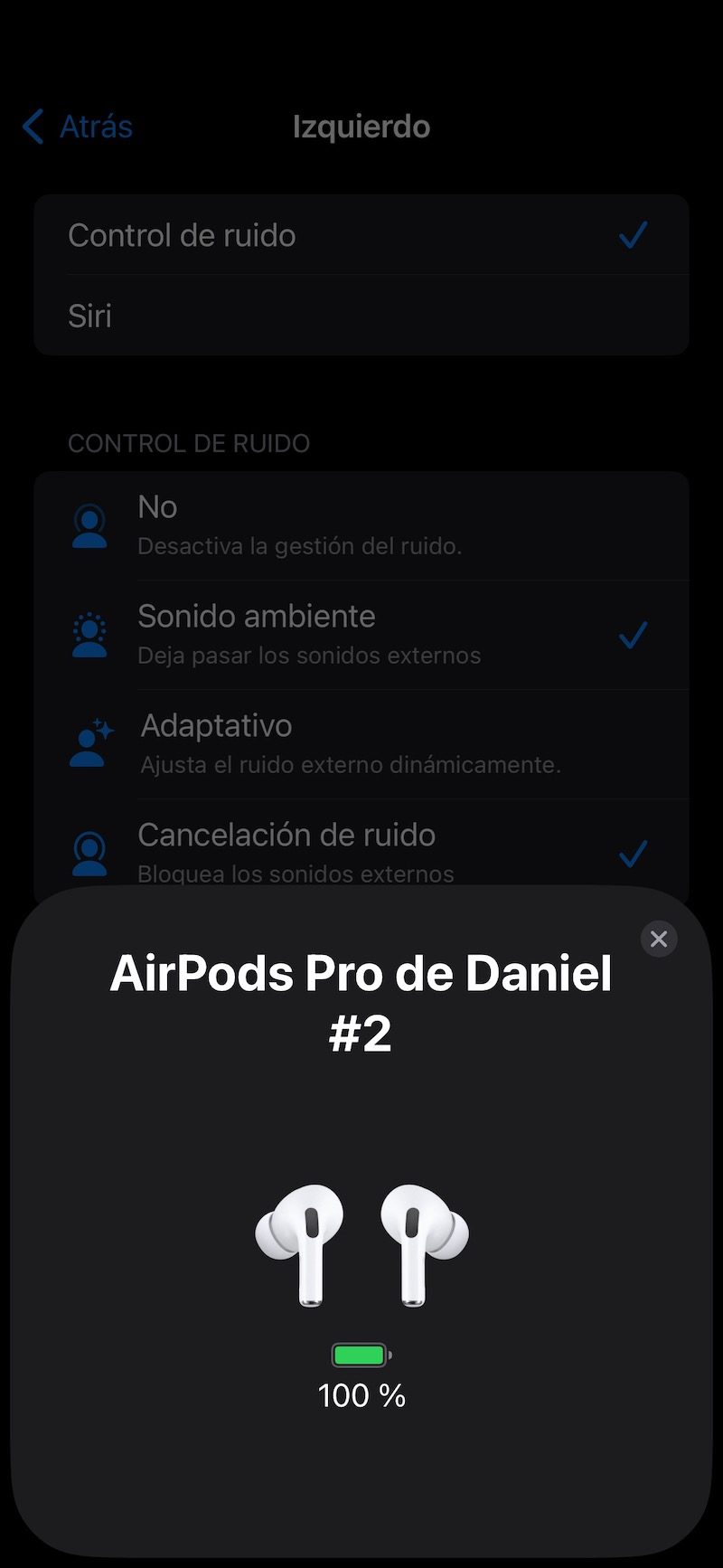Dismiss the AirPods Pro de Daniel popup
Viewport: 723px width, 1568px height.
click(659, 940)
